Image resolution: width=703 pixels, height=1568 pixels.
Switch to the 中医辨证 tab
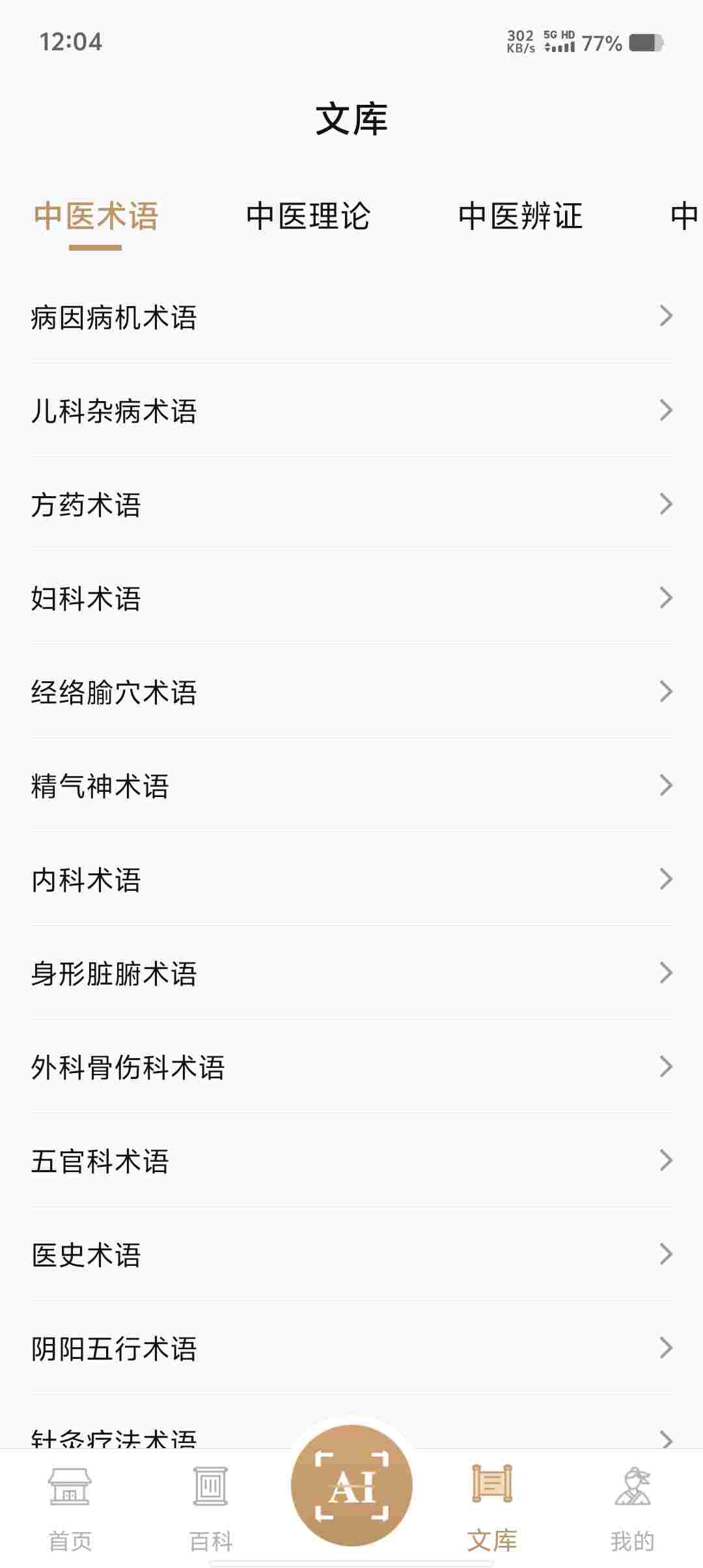tap(520, 216)
